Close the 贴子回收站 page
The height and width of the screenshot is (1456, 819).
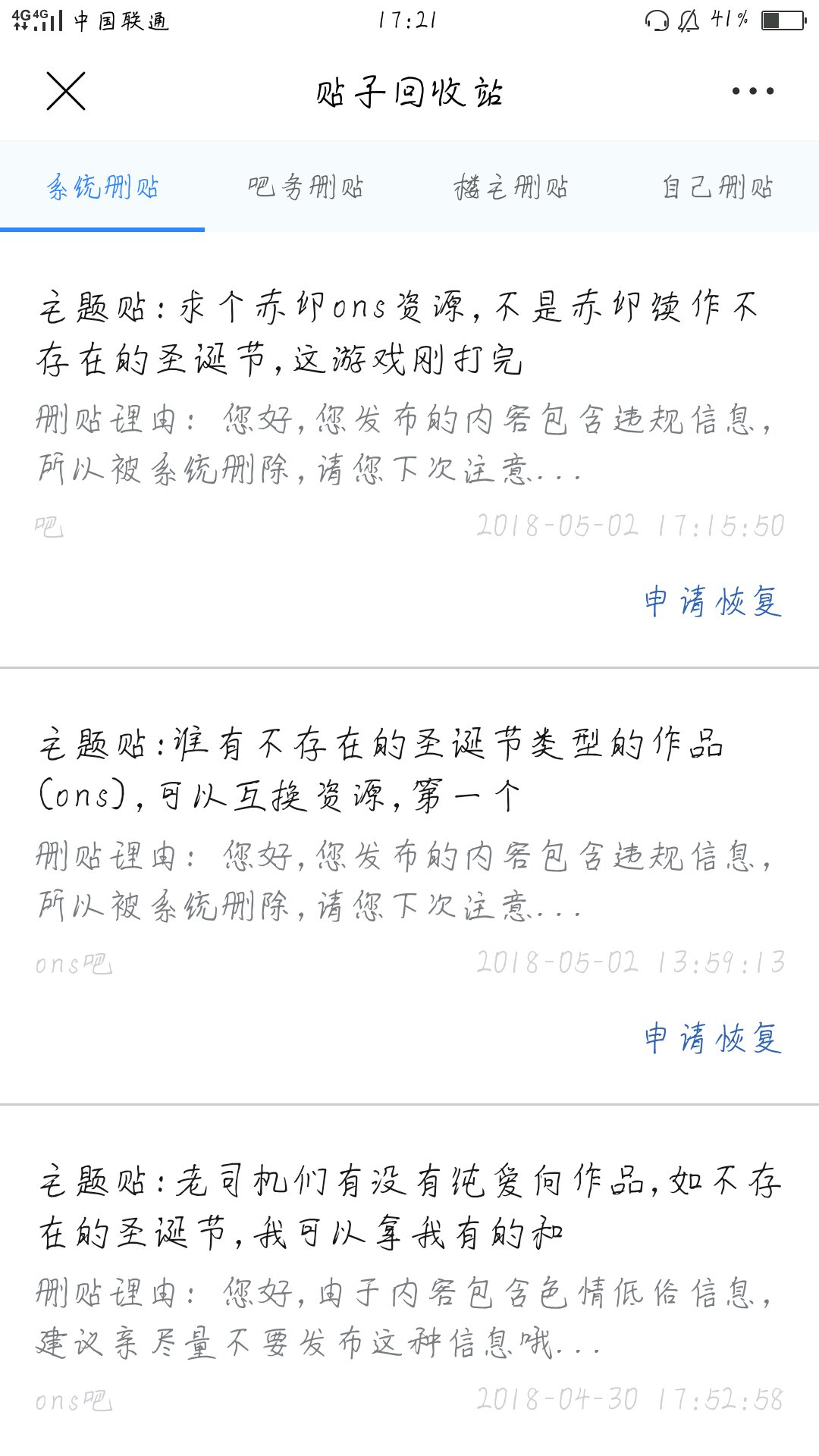66,91
